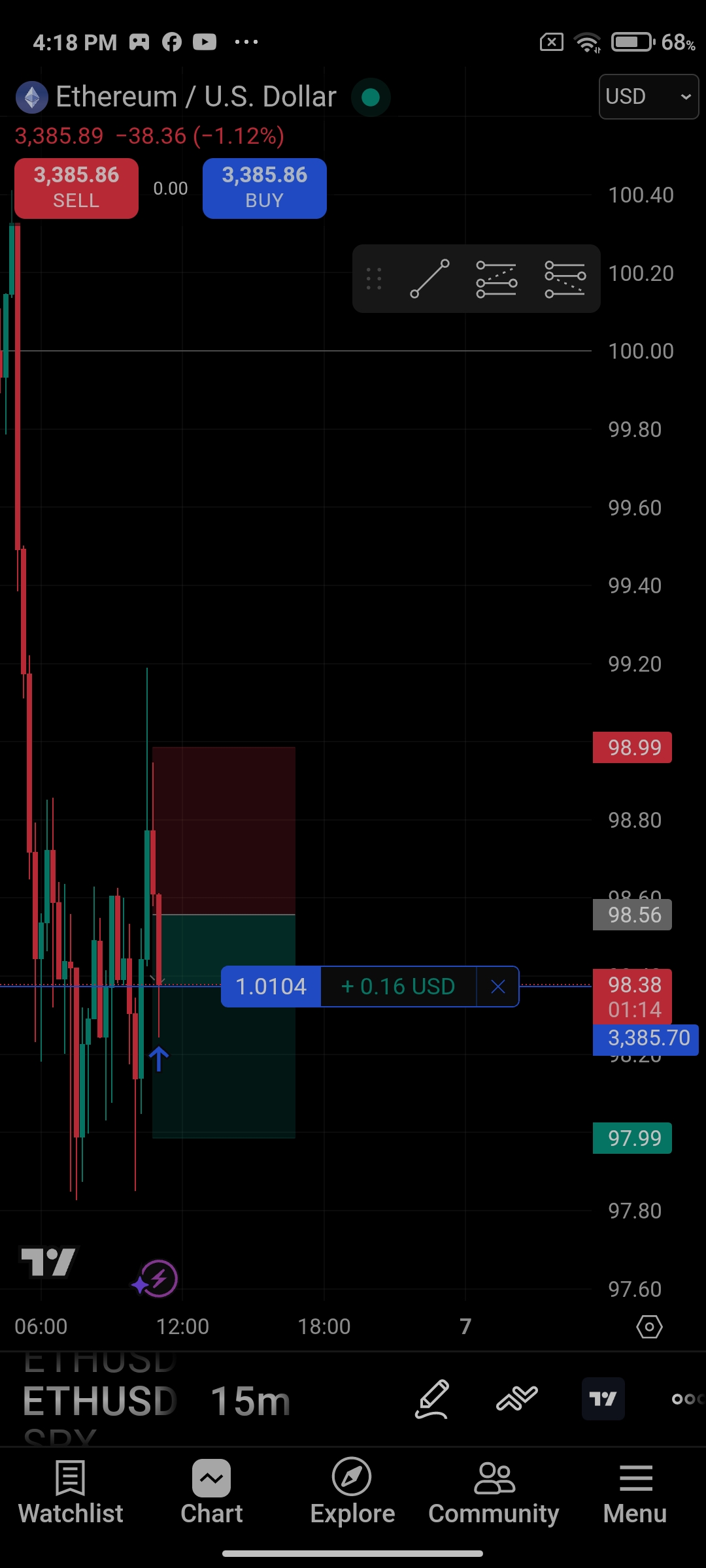Dismiss the 1.0104 measurement label via its X

pos(497,987)
